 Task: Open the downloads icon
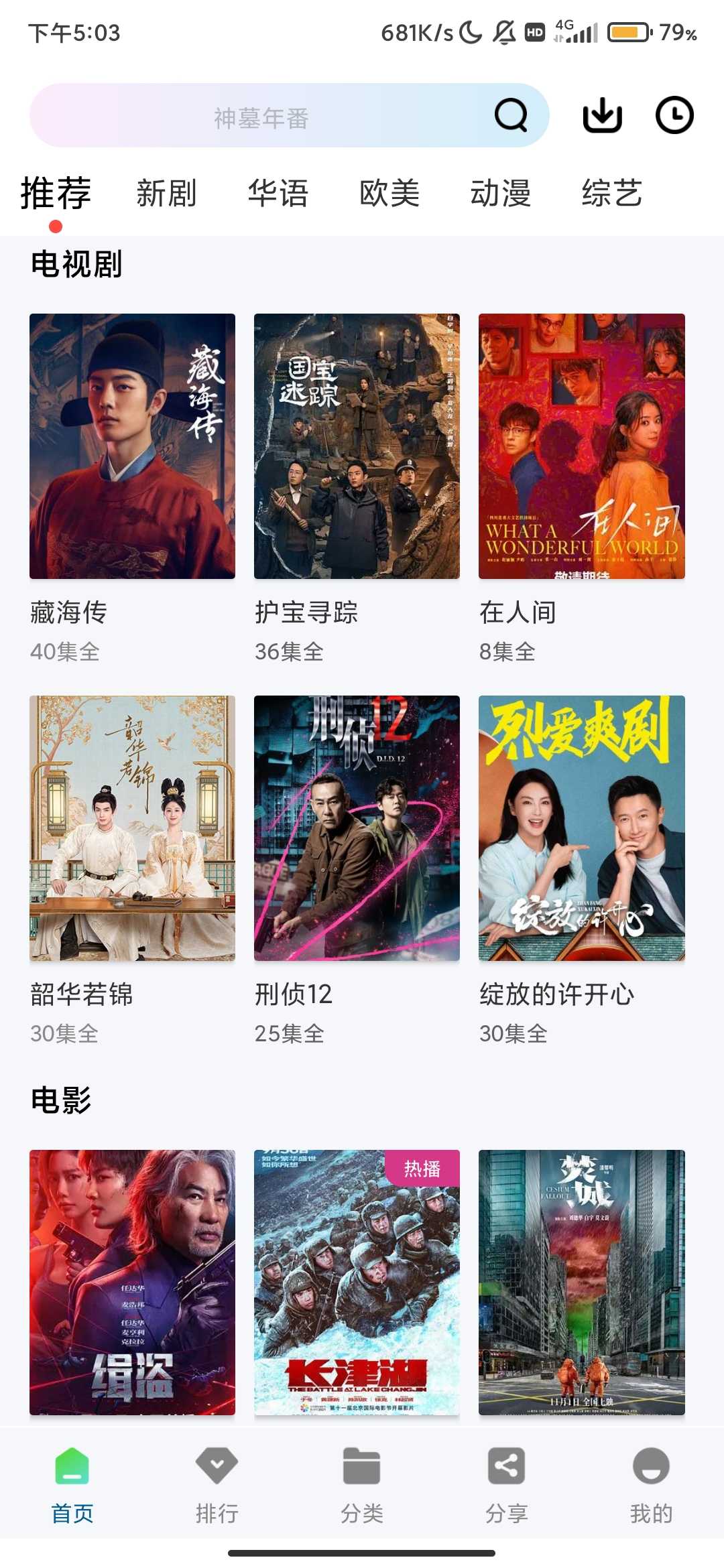point(602,115)
